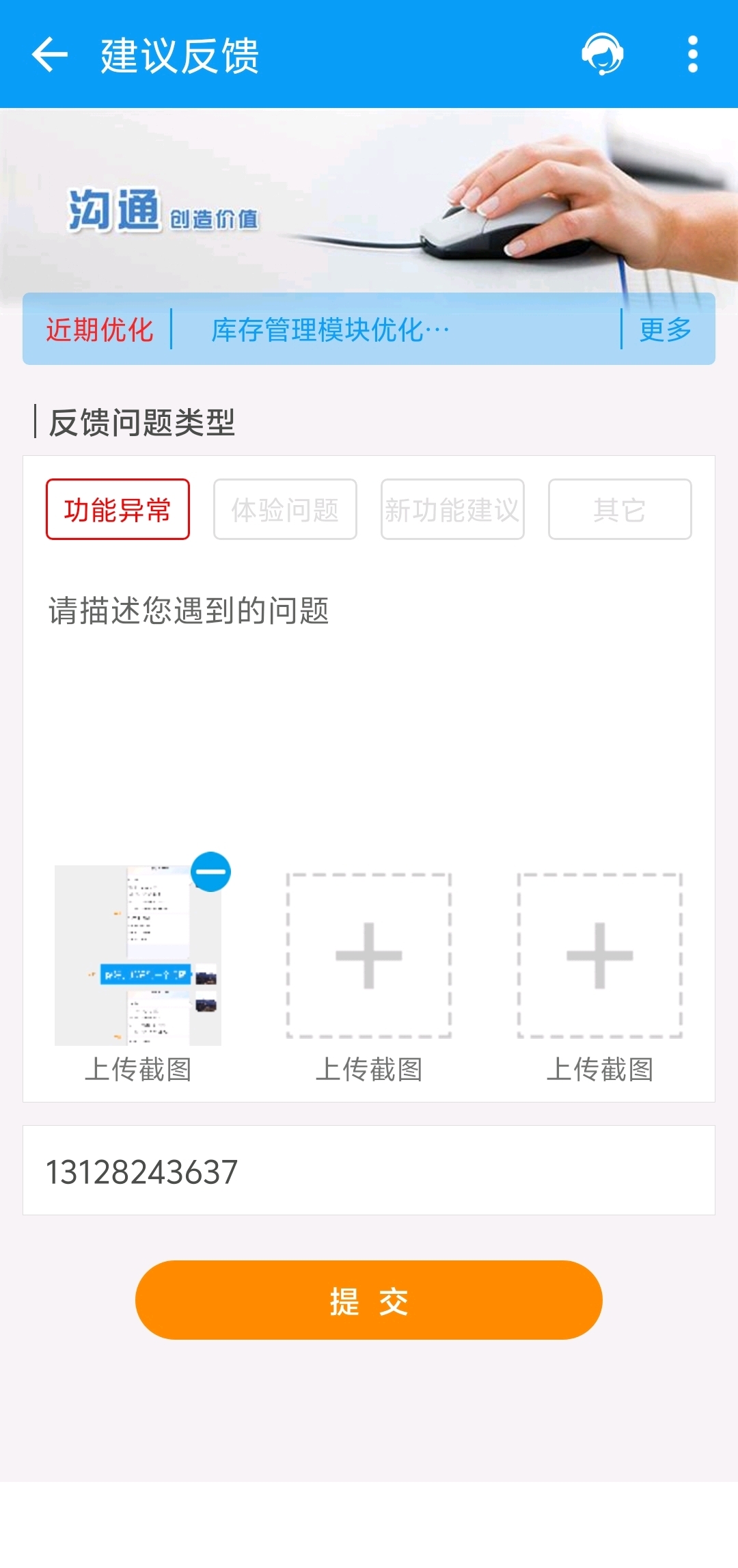Image resolution: width=738 pixels, height=1568 pixels.
Task: Remove the uploaded screenshot with the minus icon
Action: (210, 871)
